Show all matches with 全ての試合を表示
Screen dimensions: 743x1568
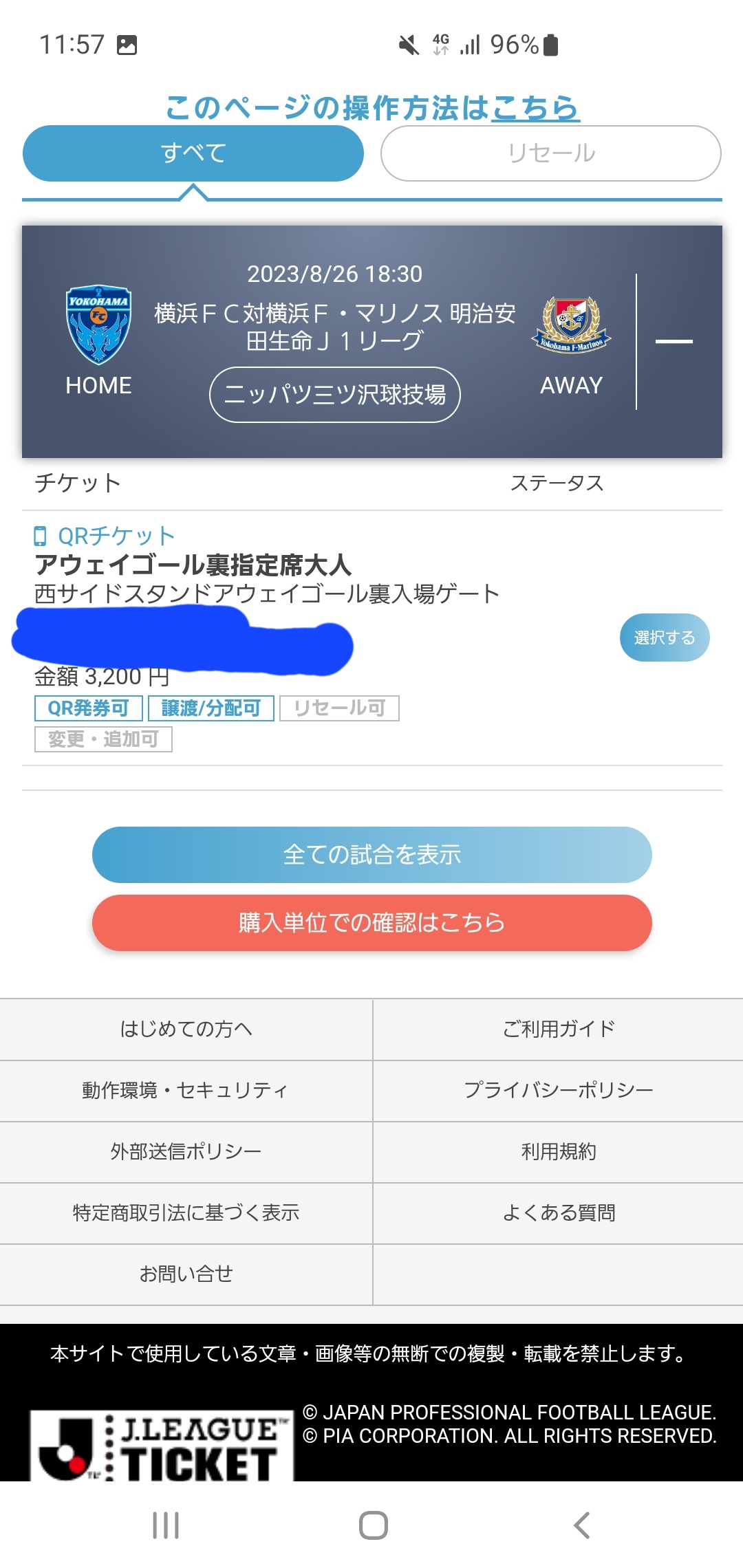pos(371,855)
